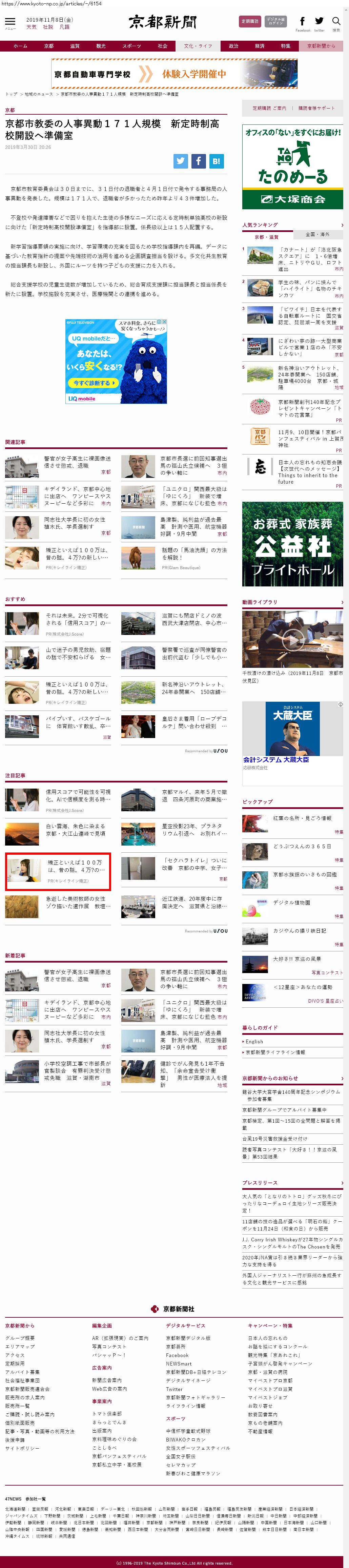Open the 天気 weather link
The width and height of the screenshot is (349, 1568).
(x=31, y=27)
